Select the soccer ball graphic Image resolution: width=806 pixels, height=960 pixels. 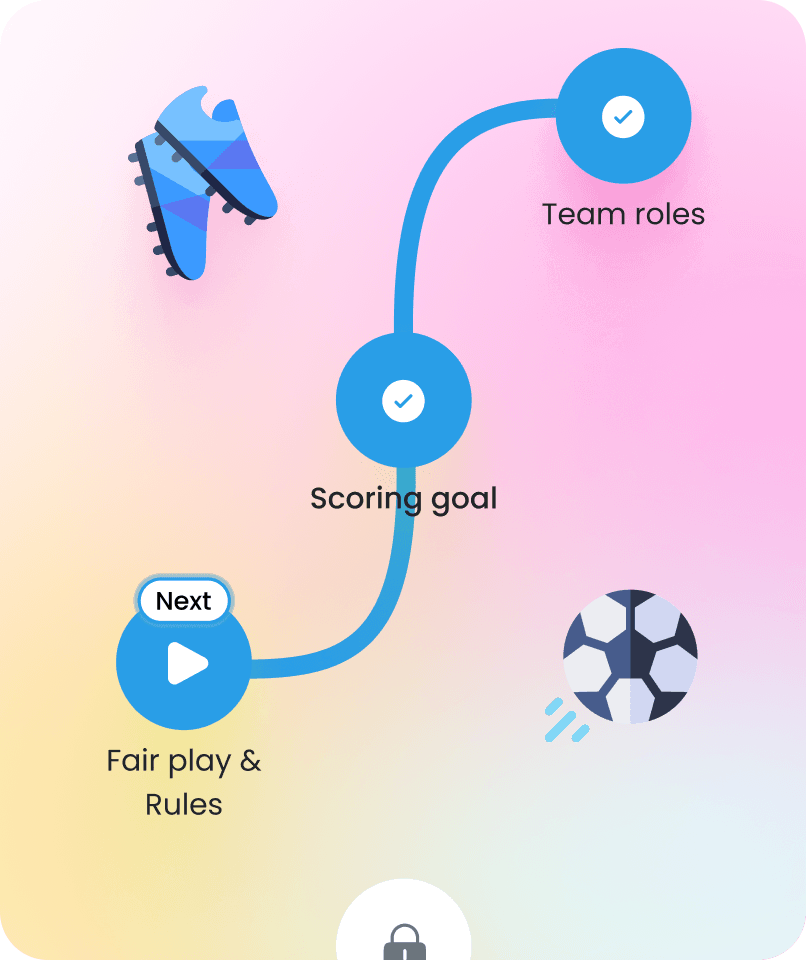pyautogui.click(x=628, y=657)
